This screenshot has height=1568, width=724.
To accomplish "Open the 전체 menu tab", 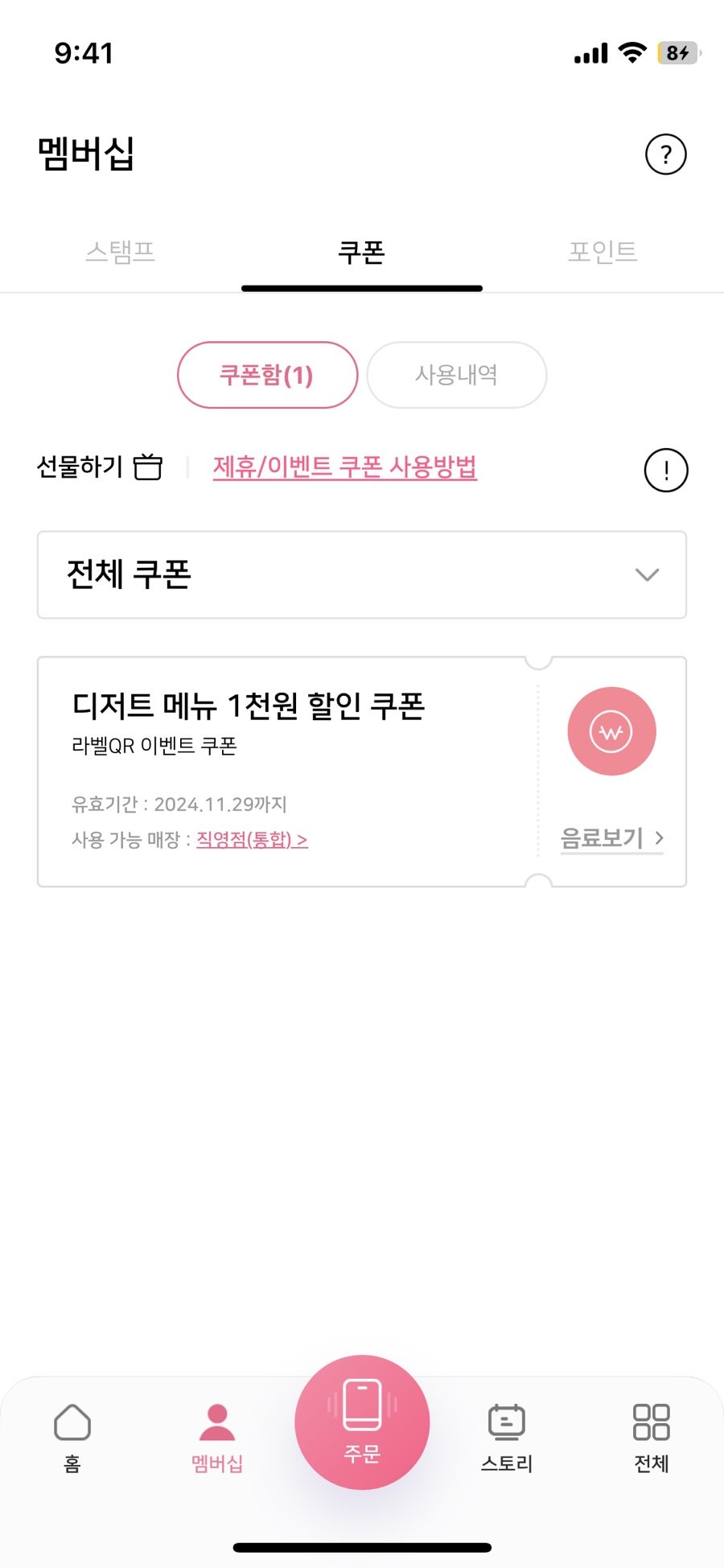I will click(x=651, y=1437).
